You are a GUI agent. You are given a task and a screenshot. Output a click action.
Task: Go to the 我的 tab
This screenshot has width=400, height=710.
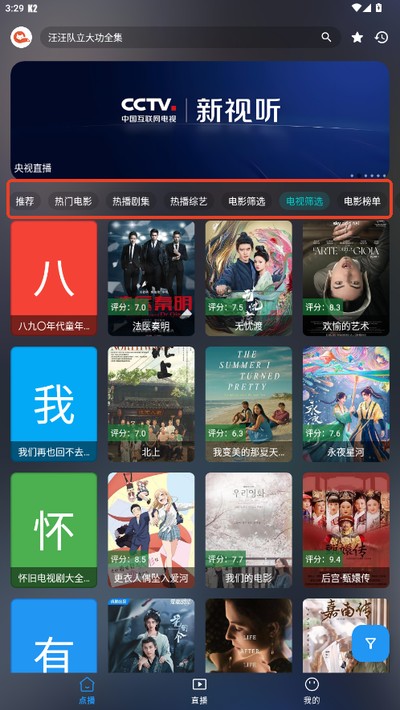[312, 691]
